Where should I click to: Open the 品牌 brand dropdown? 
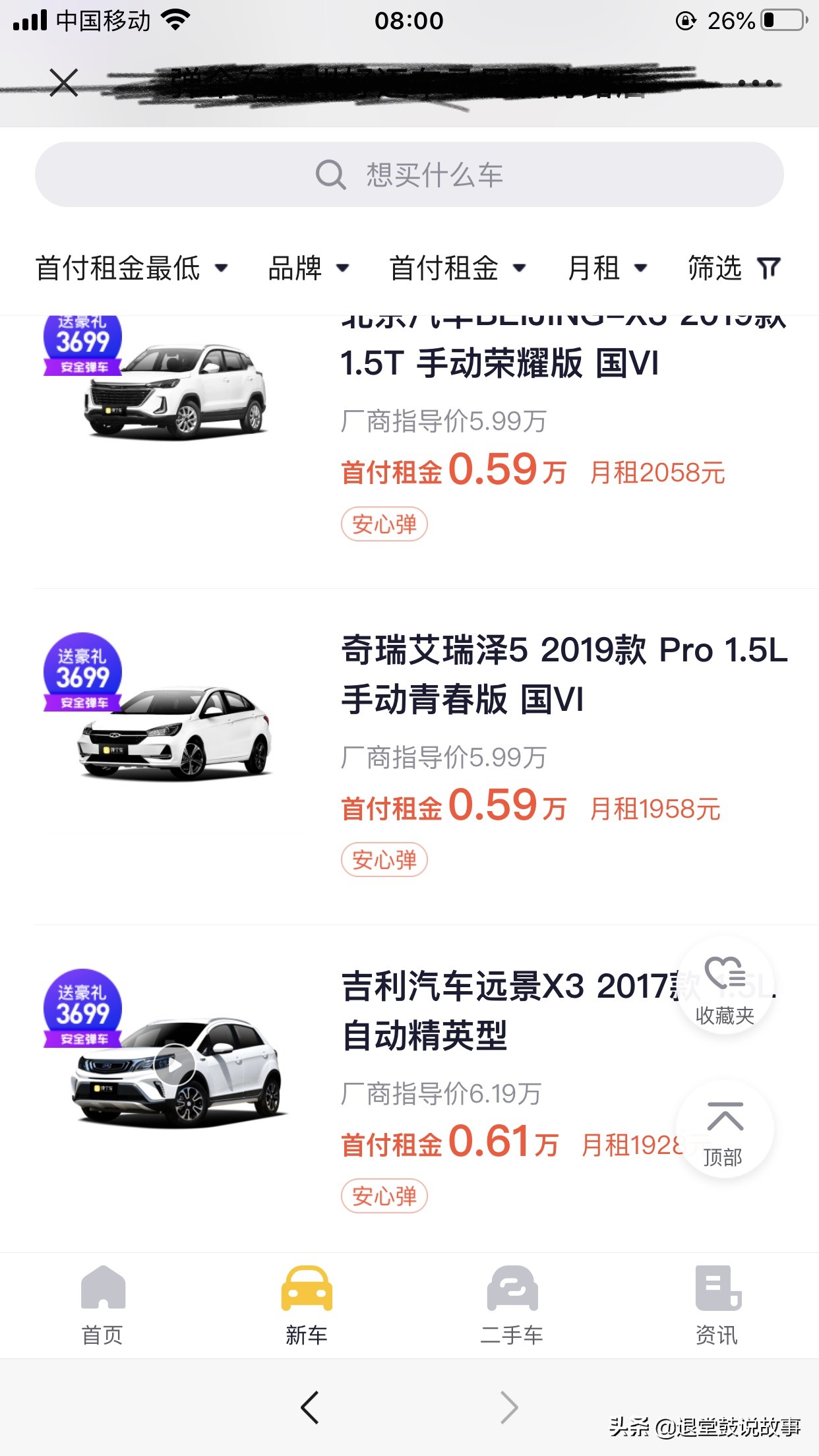click(x=309, y=268)
